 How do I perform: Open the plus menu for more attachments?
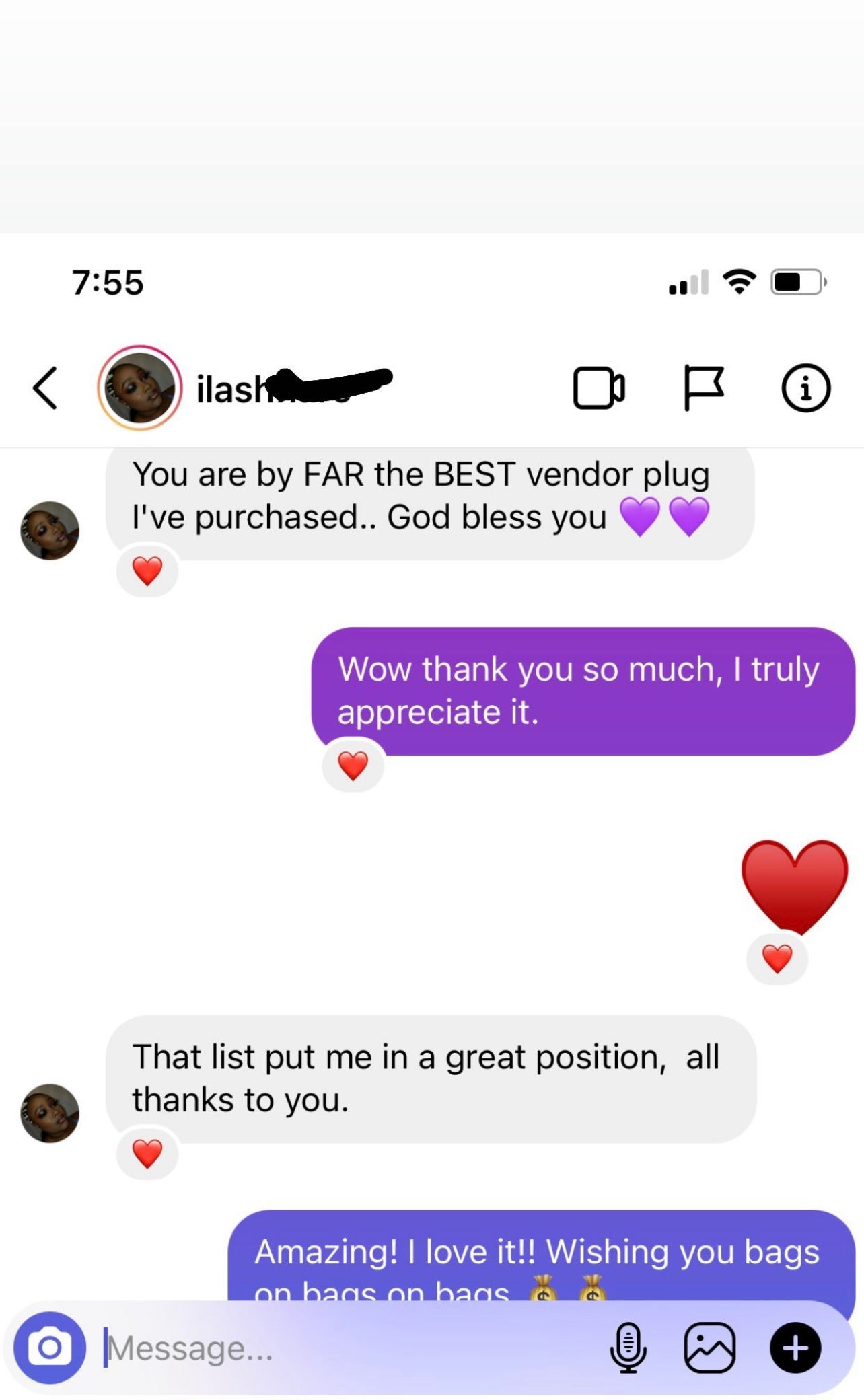(x=795, y=1348)
